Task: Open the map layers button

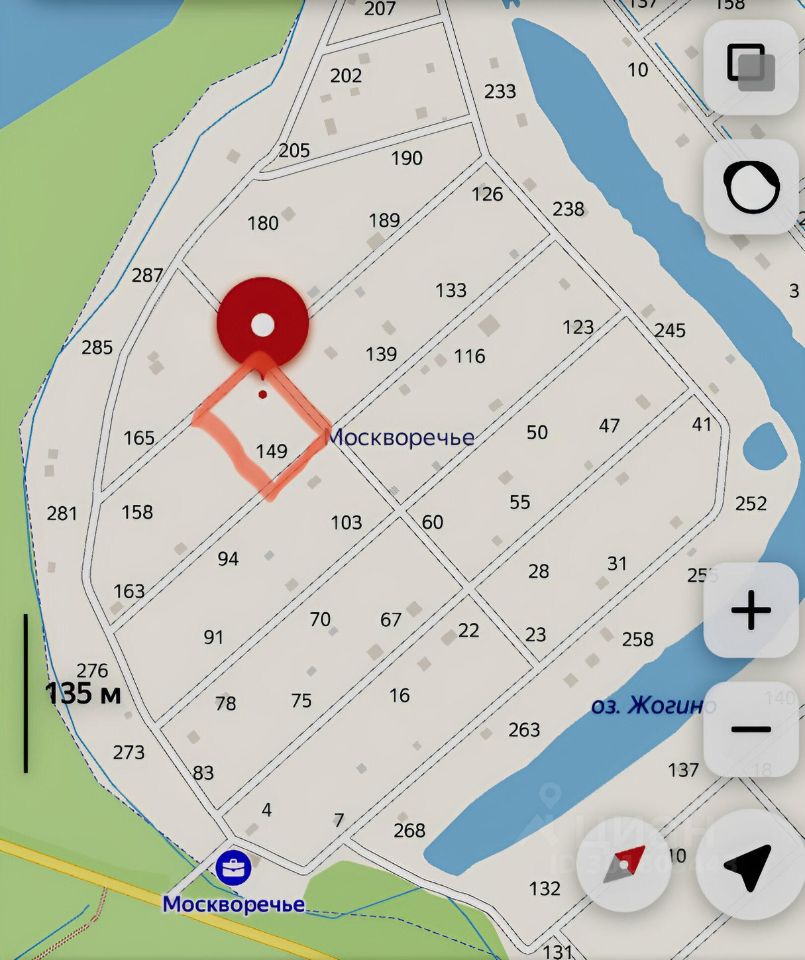Action: click(752, 66)
